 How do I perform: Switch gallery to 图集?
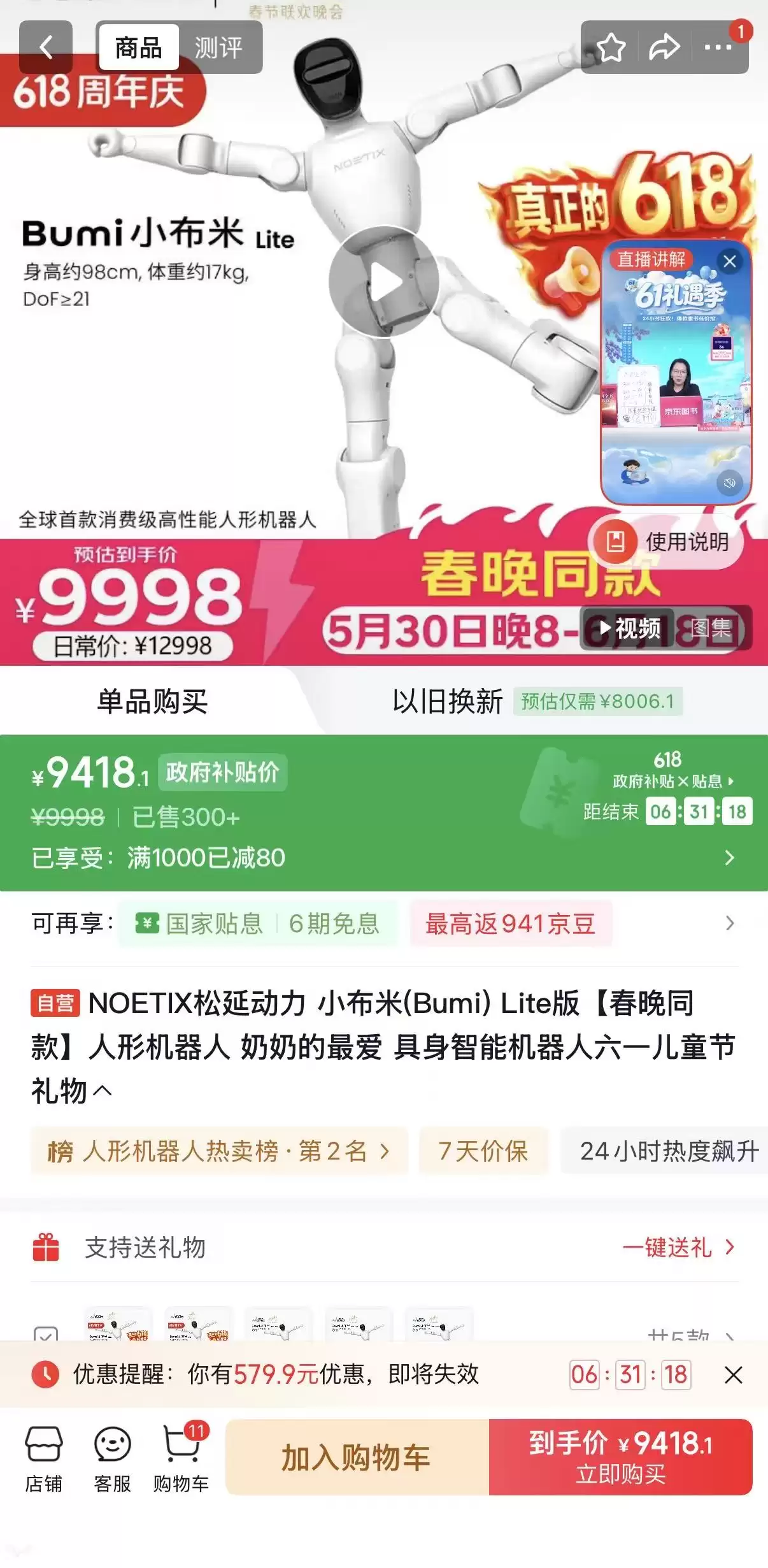[x=711, y=628]
